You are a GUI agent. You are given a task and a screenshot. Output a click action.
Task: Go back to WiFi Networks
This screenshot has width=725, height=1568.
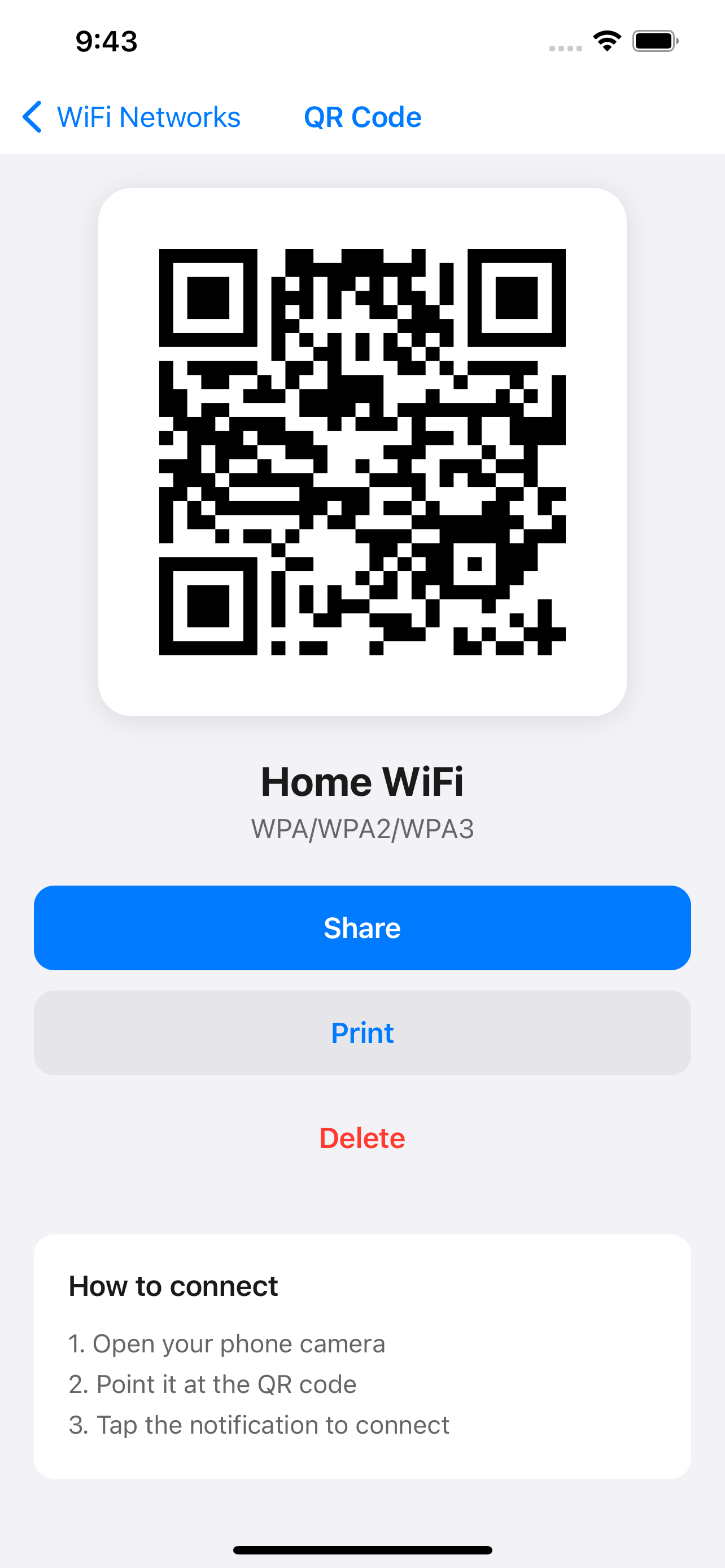(x=132, y=117)
